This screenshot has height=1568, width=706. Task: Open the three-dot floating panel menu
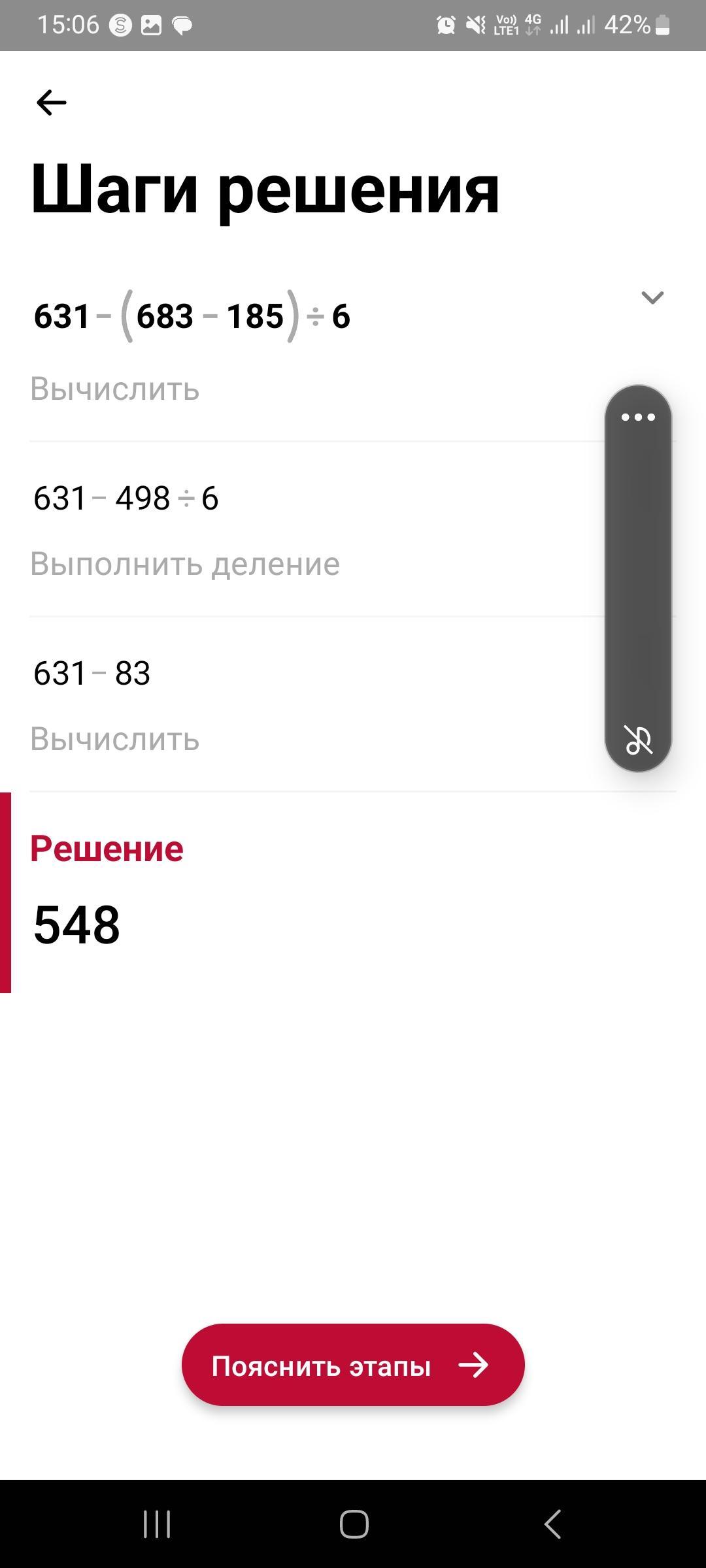click(638, 417)
